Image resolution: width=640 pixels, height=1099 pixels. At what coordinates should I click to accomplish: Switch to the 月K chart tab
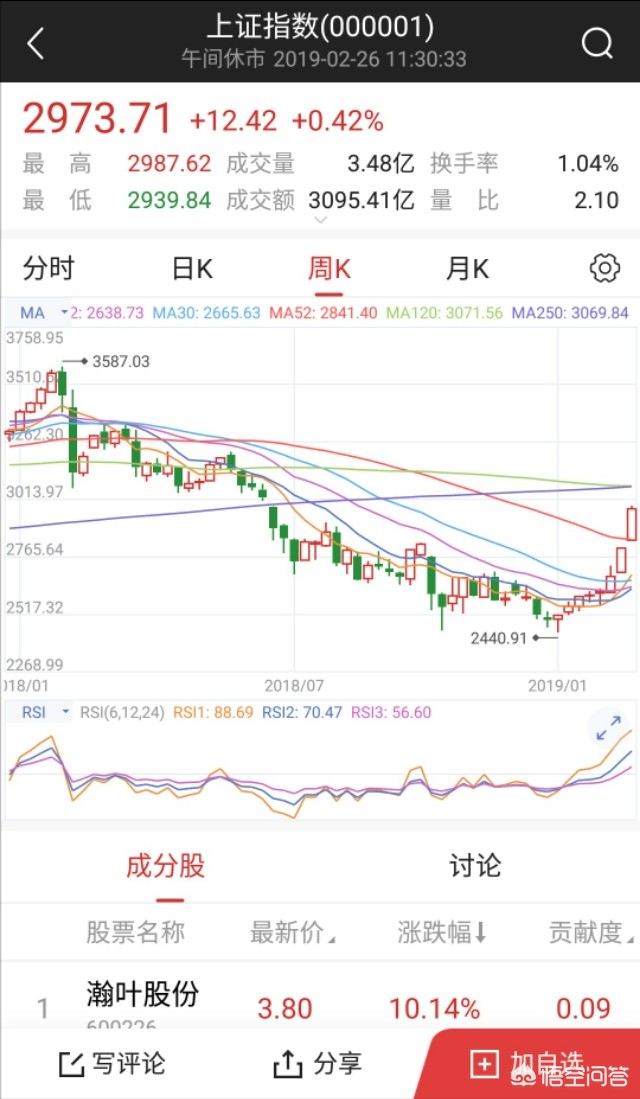pos(467,269)
